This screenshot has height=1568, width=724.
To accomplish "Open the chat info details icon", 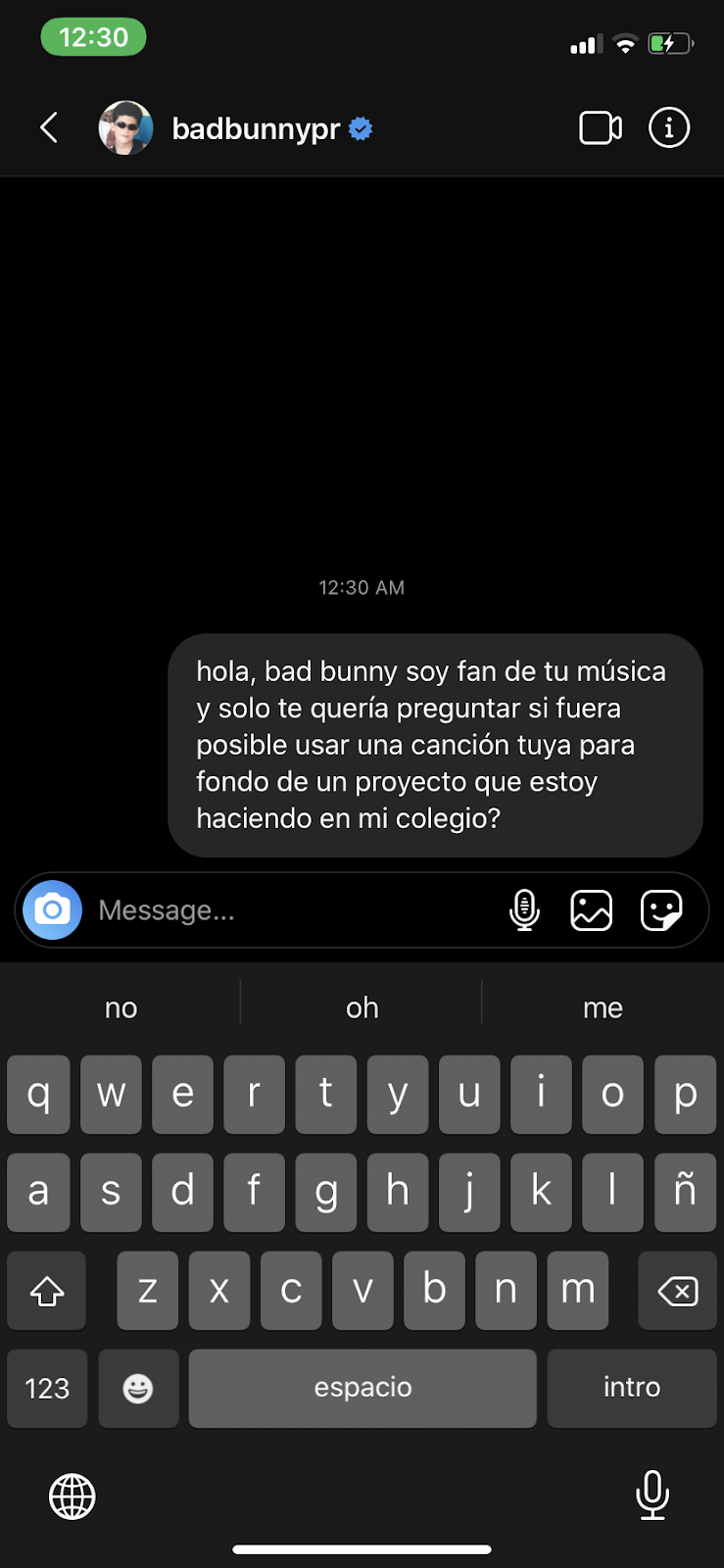I will pos(669,127).
